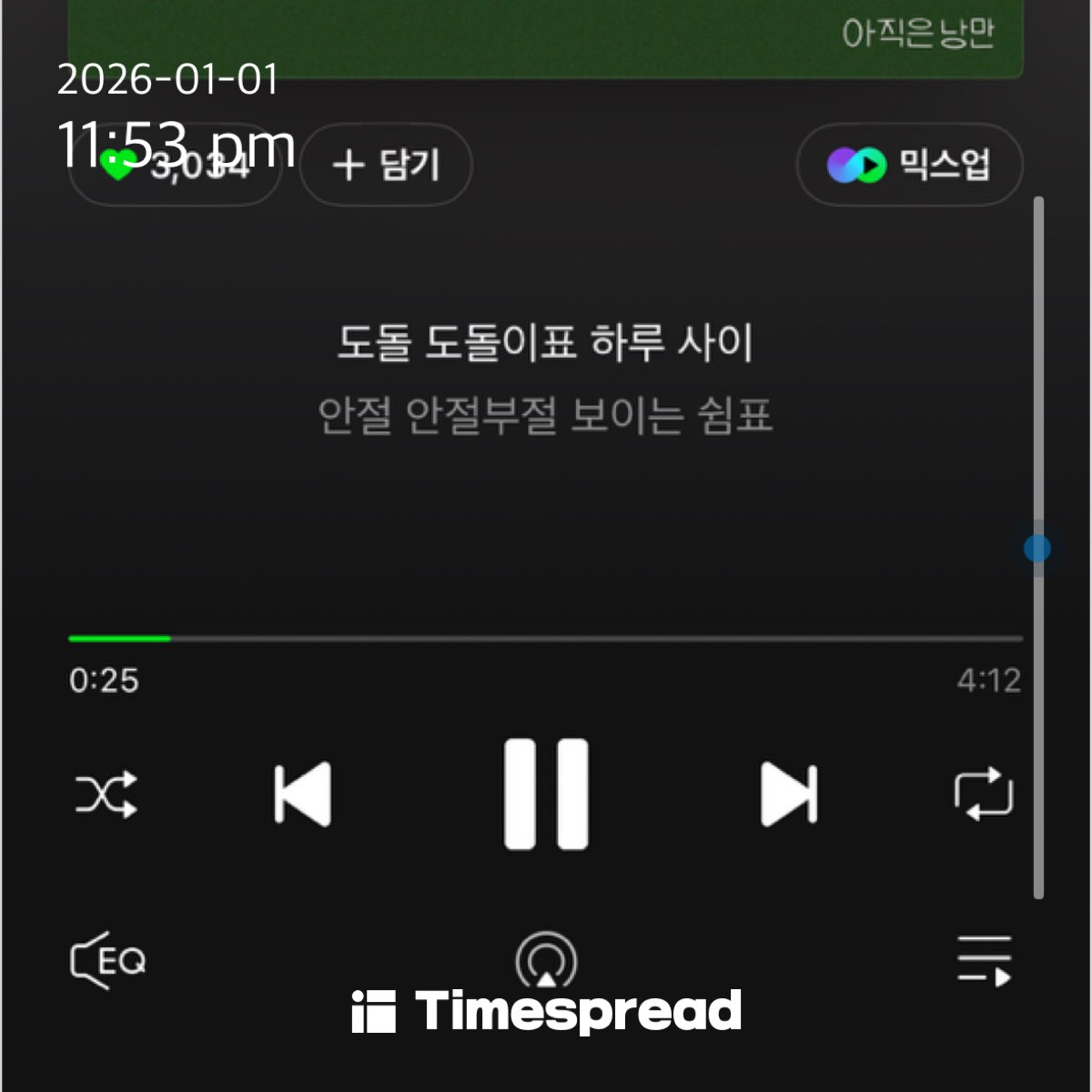Tap the 담기 button to save the song

pos(386,166)
